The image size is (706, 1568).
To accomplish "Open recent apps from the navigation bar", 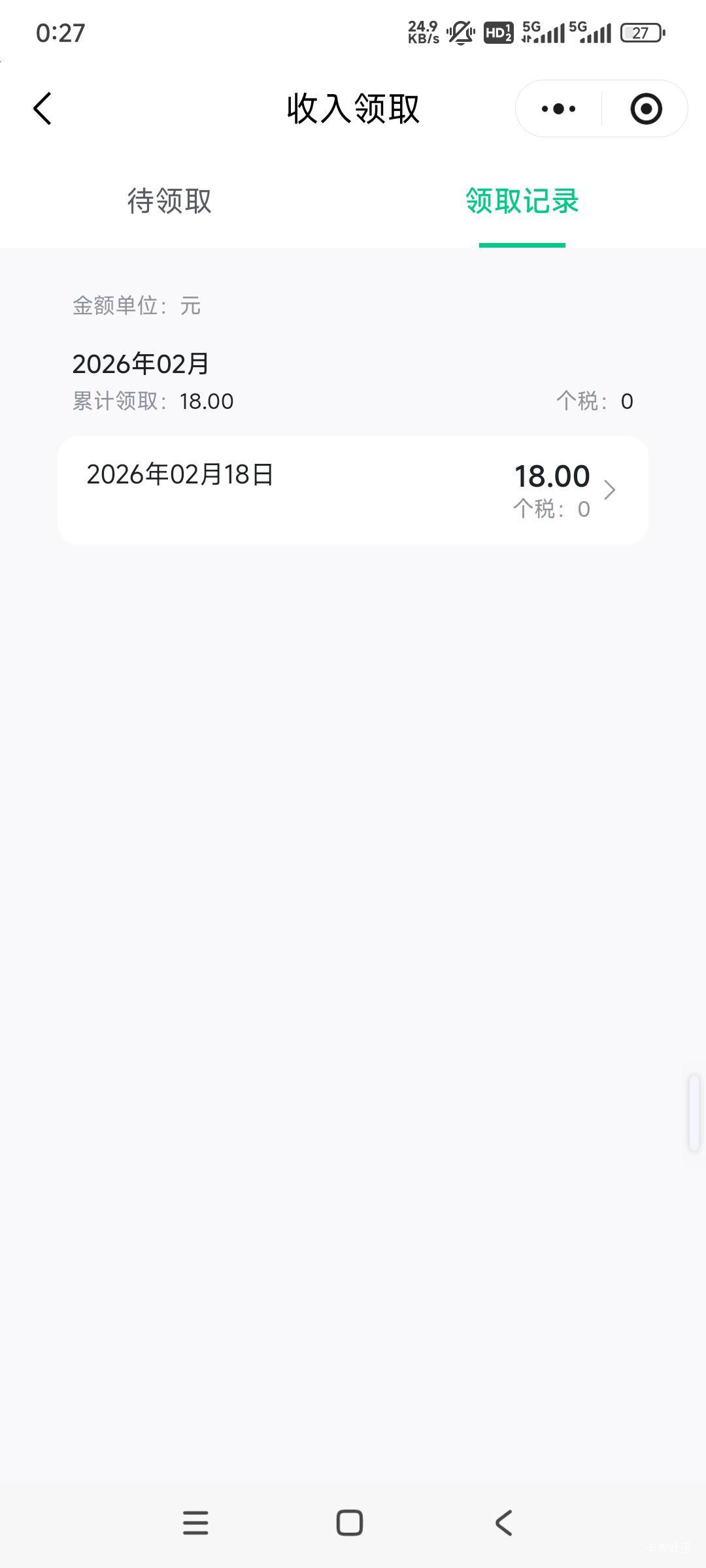I will (195, 1523).
